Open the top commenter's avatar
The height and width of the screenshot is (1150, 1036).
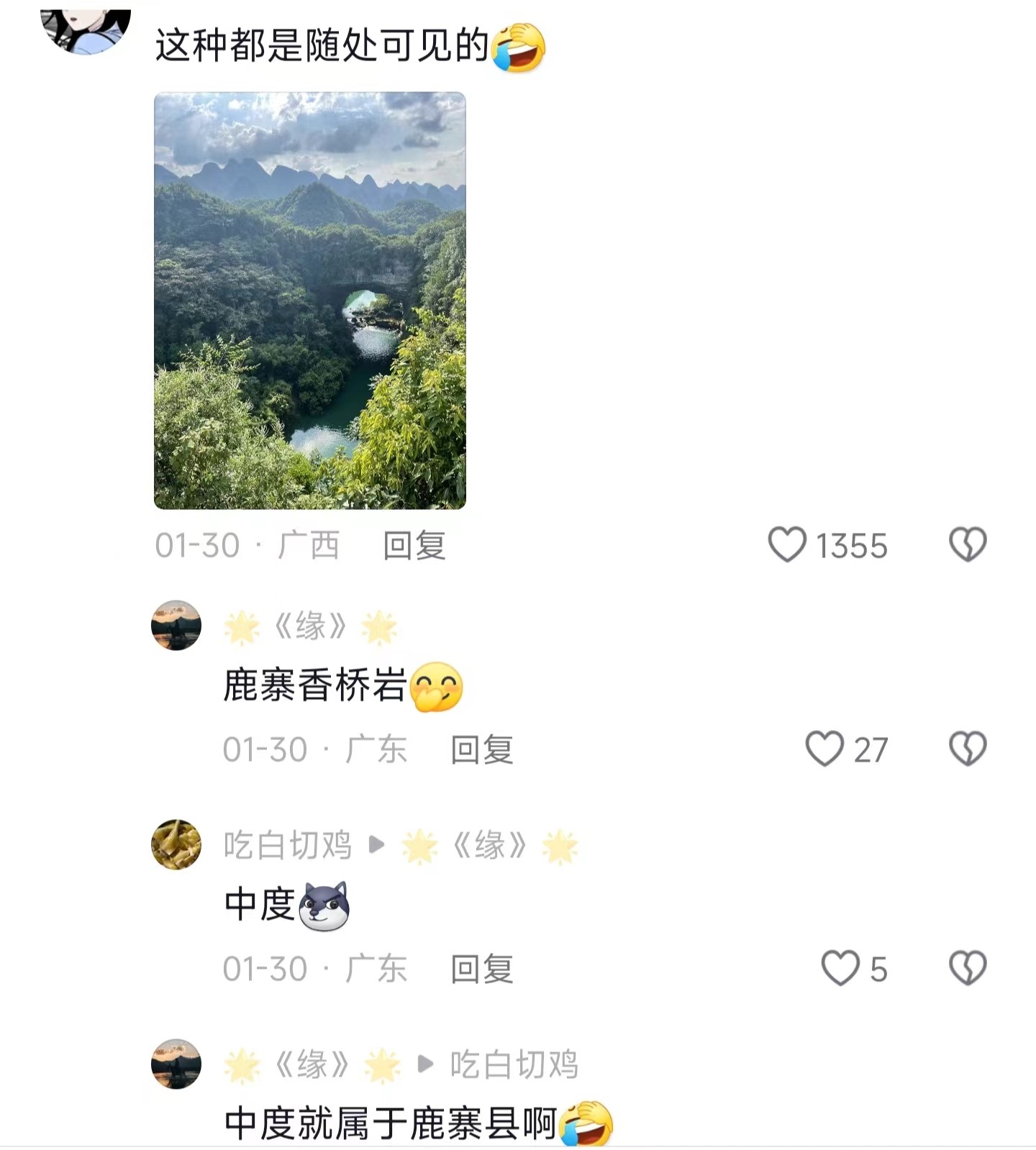[x=85, y=29]
